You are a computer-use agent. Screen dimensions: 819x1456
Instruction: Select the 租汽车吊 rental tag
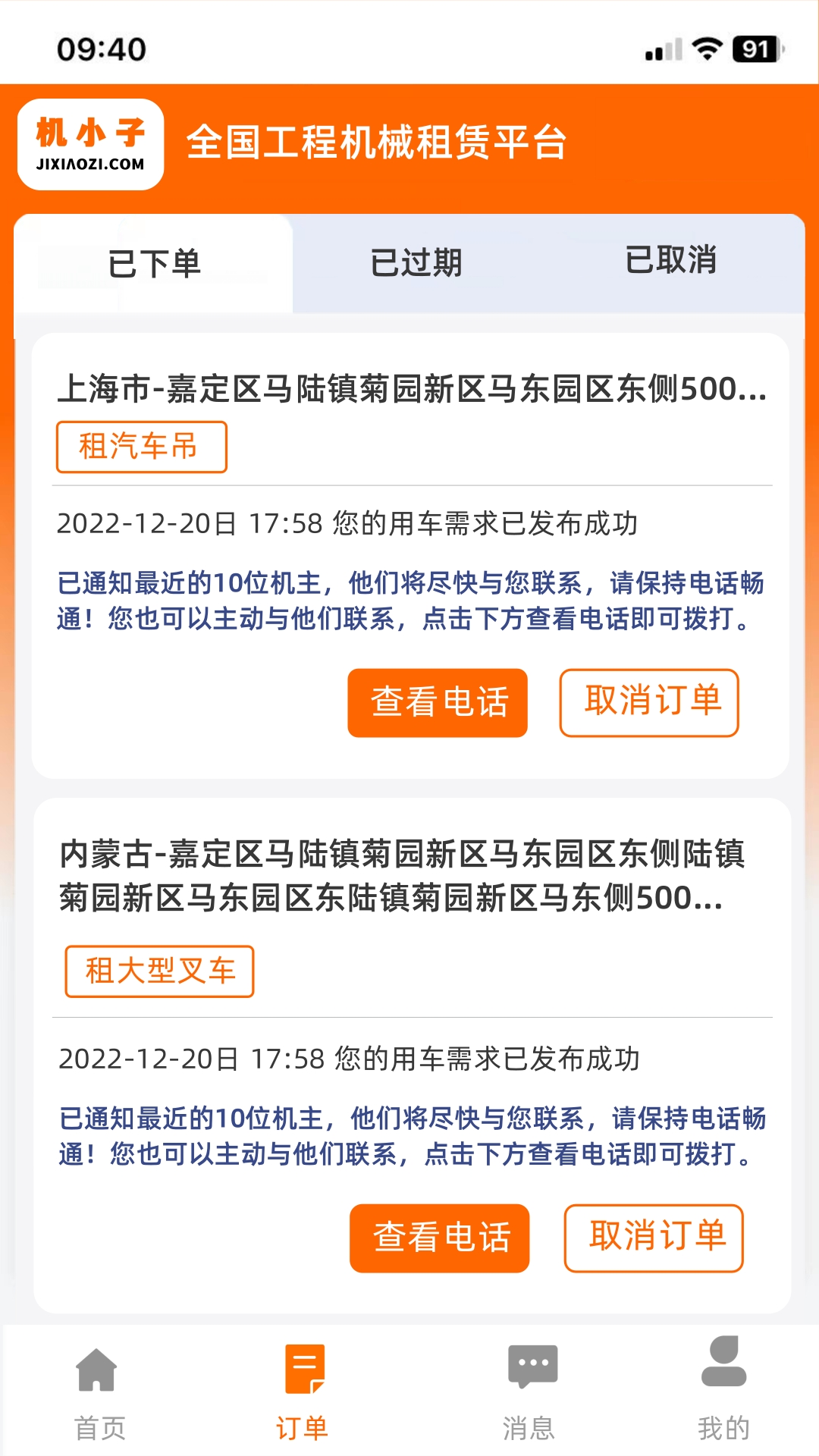coord(142,447)
